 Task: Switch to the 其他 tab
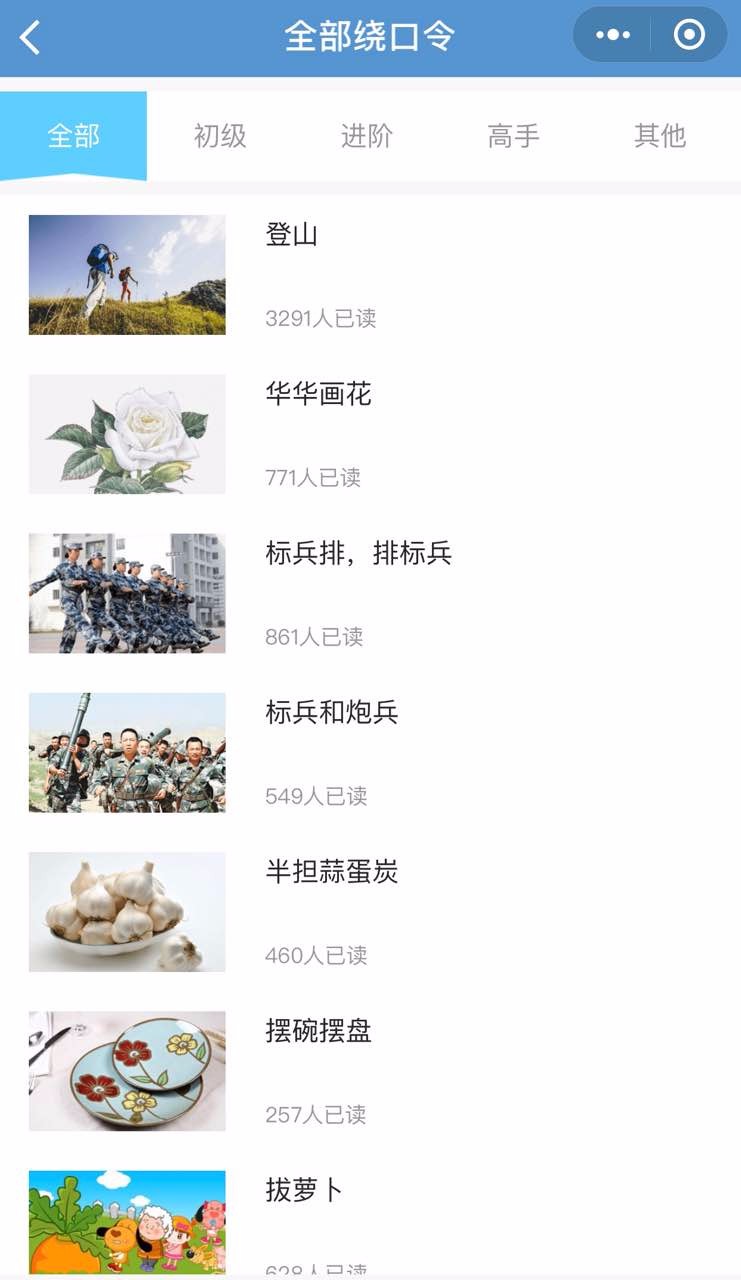(660, 136)
